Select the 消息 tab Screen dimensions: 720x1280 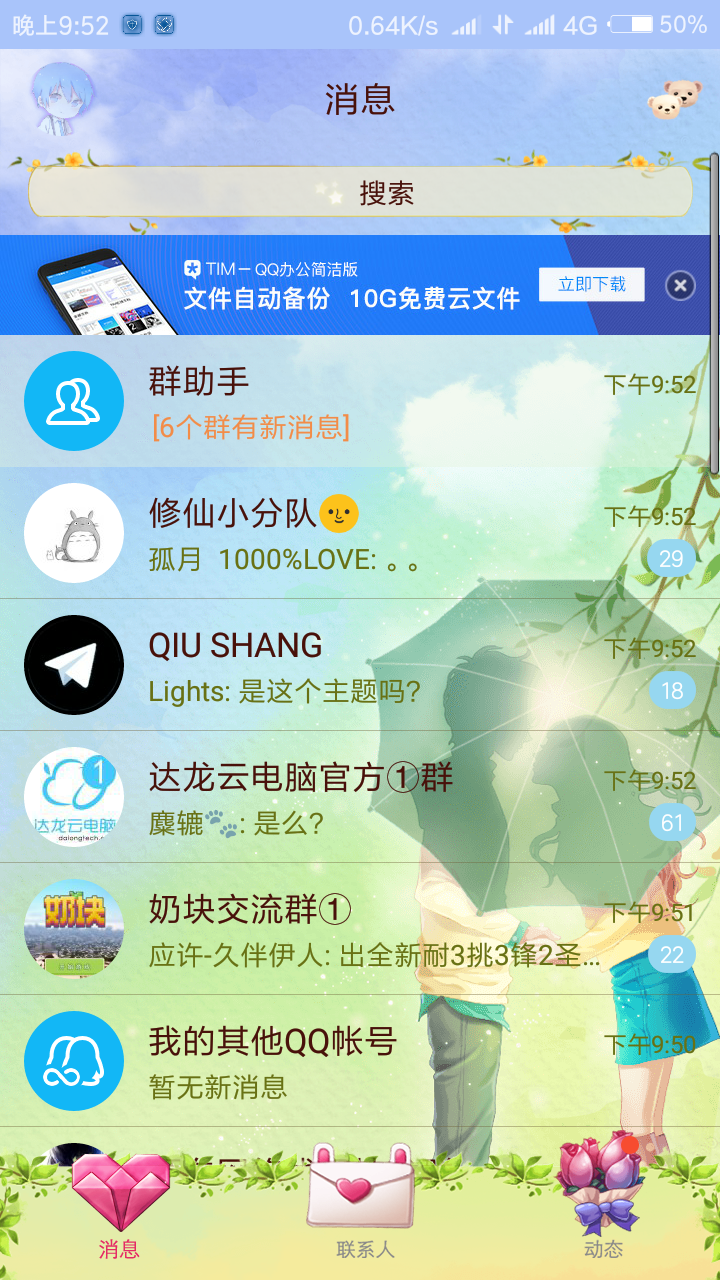click(x=119, y=1205)
